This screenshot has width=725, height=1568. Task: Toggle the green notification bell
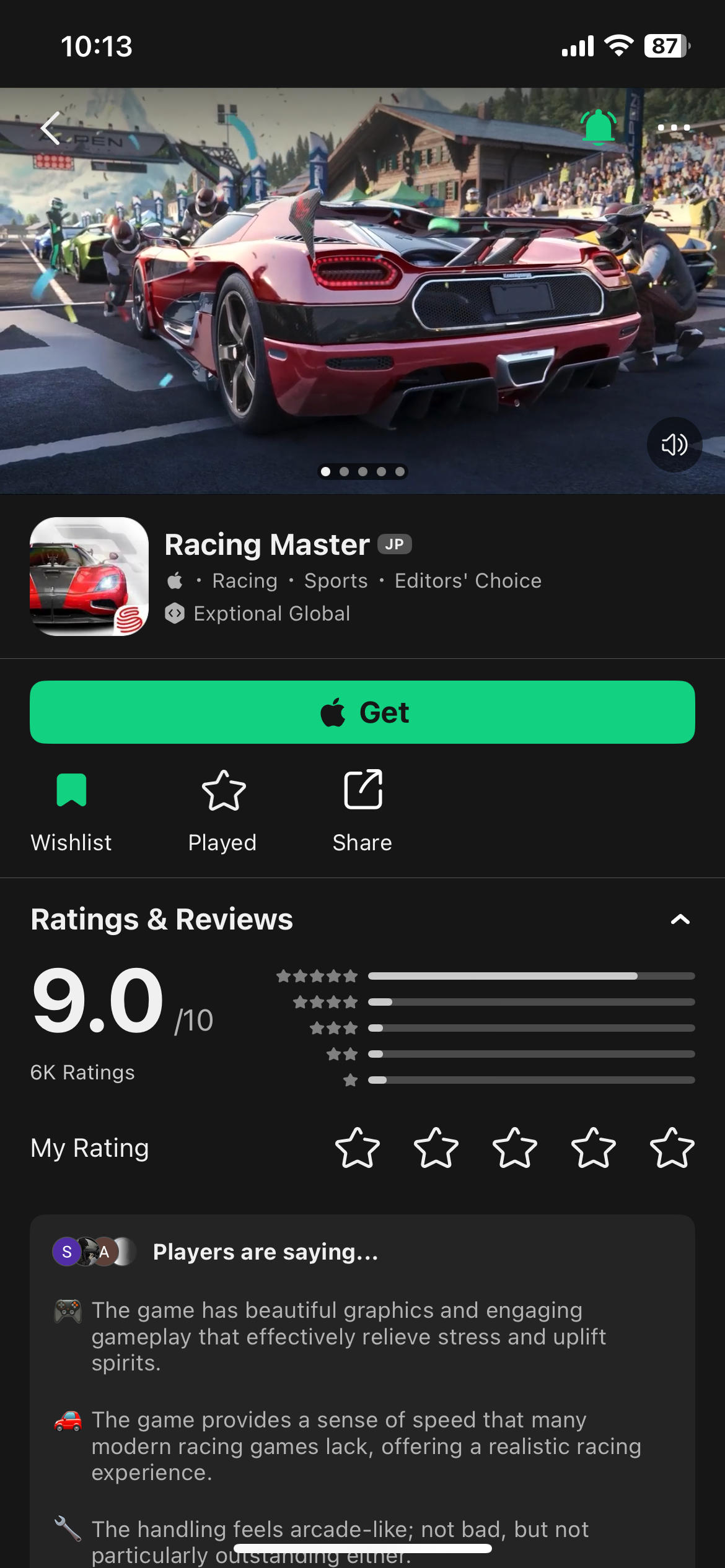(598, 127)
